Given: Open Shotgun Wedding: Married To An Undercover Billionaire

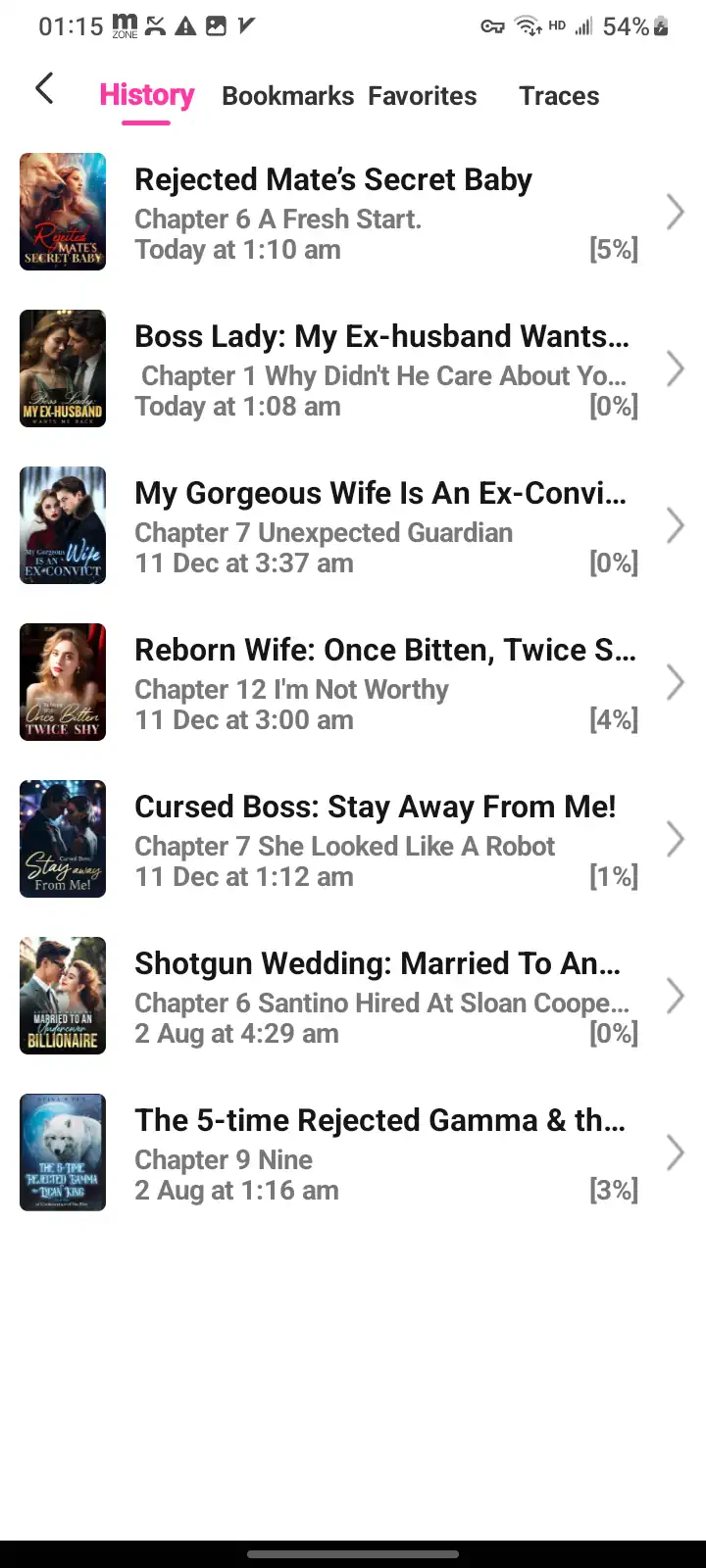Looking at the screenshot, I should (353, 996).
